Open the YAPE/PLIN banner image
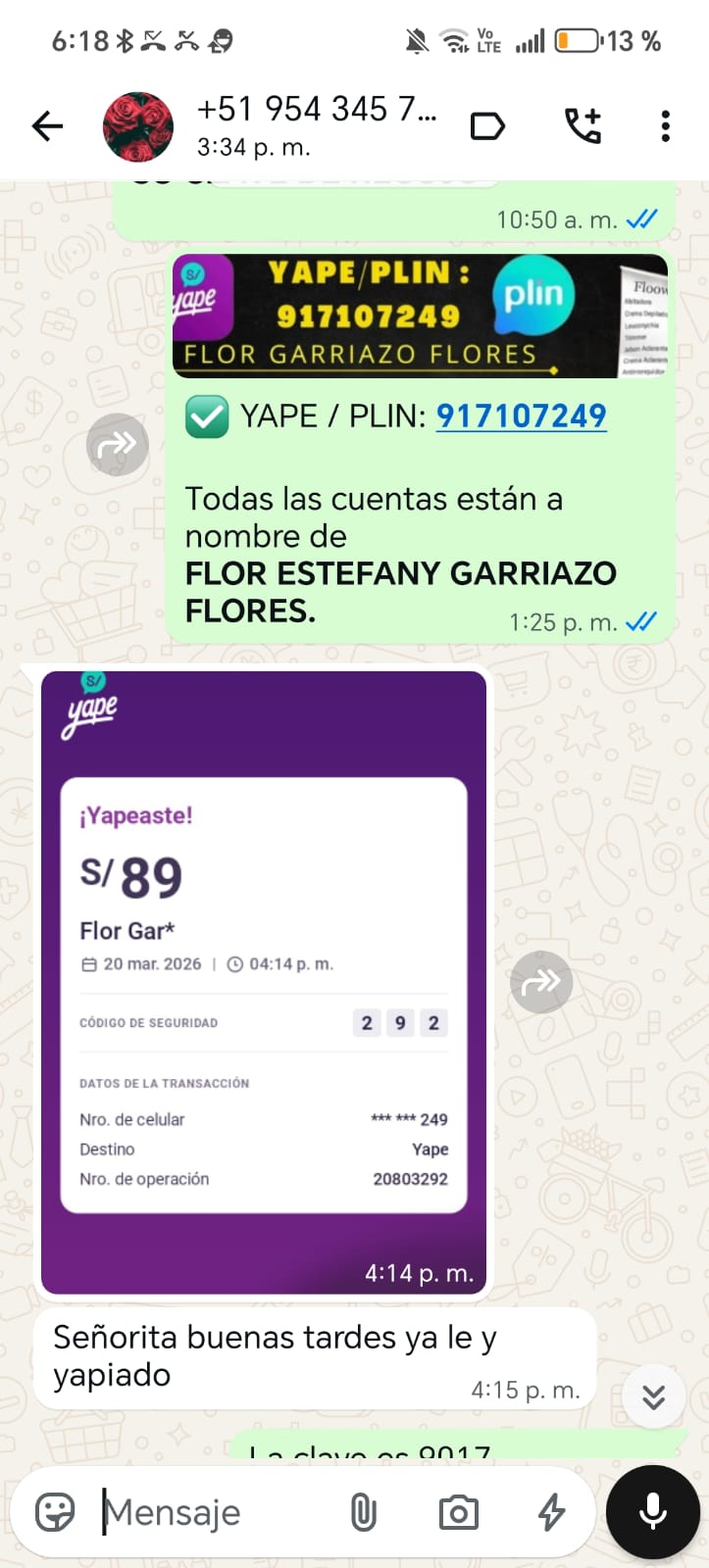The image size is (709, 1568). tap(420, 315)
